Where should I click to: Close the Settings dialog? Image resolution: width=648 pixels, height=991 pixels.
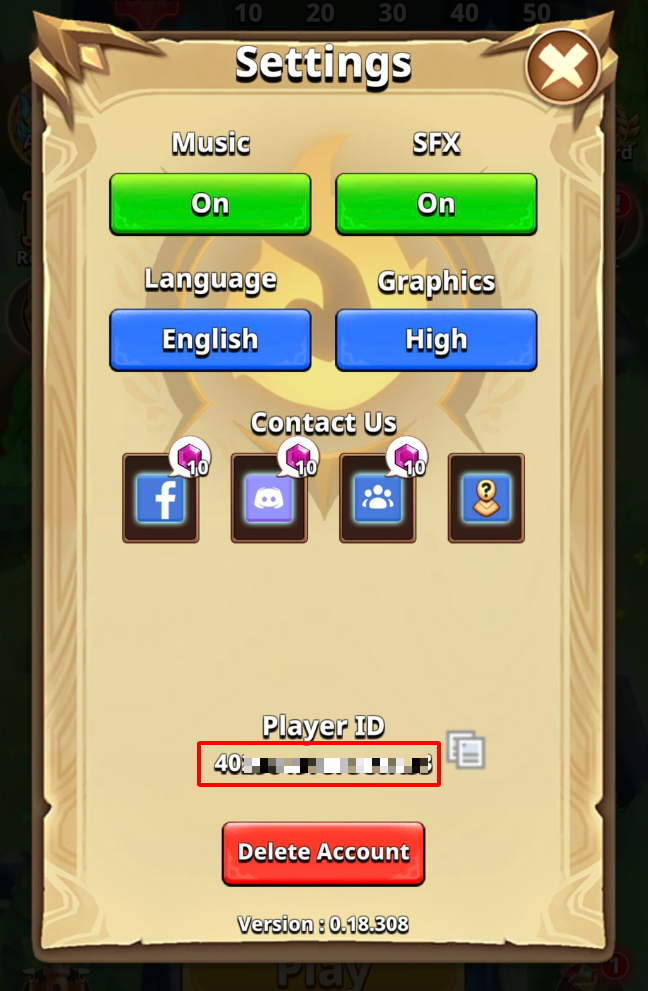[563, 67]
